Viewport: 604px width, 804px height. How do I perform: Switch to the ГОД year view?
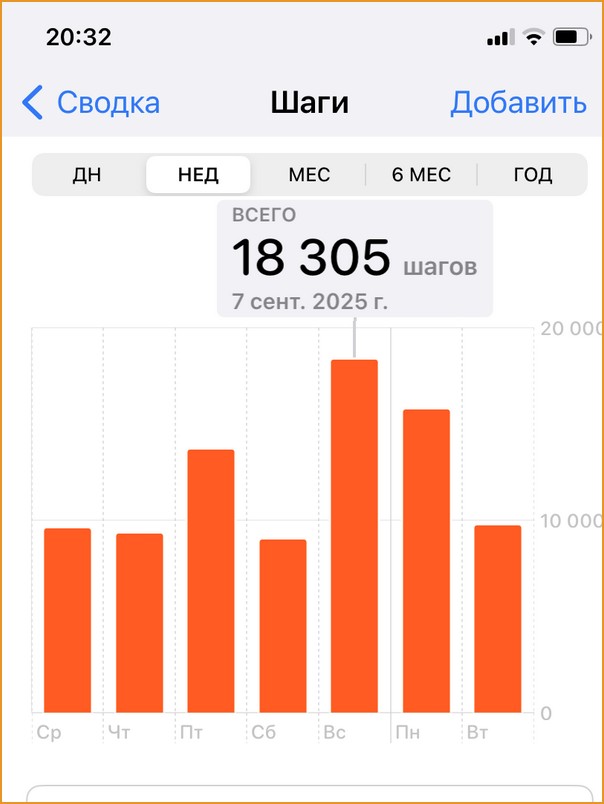tap(532, 175)
